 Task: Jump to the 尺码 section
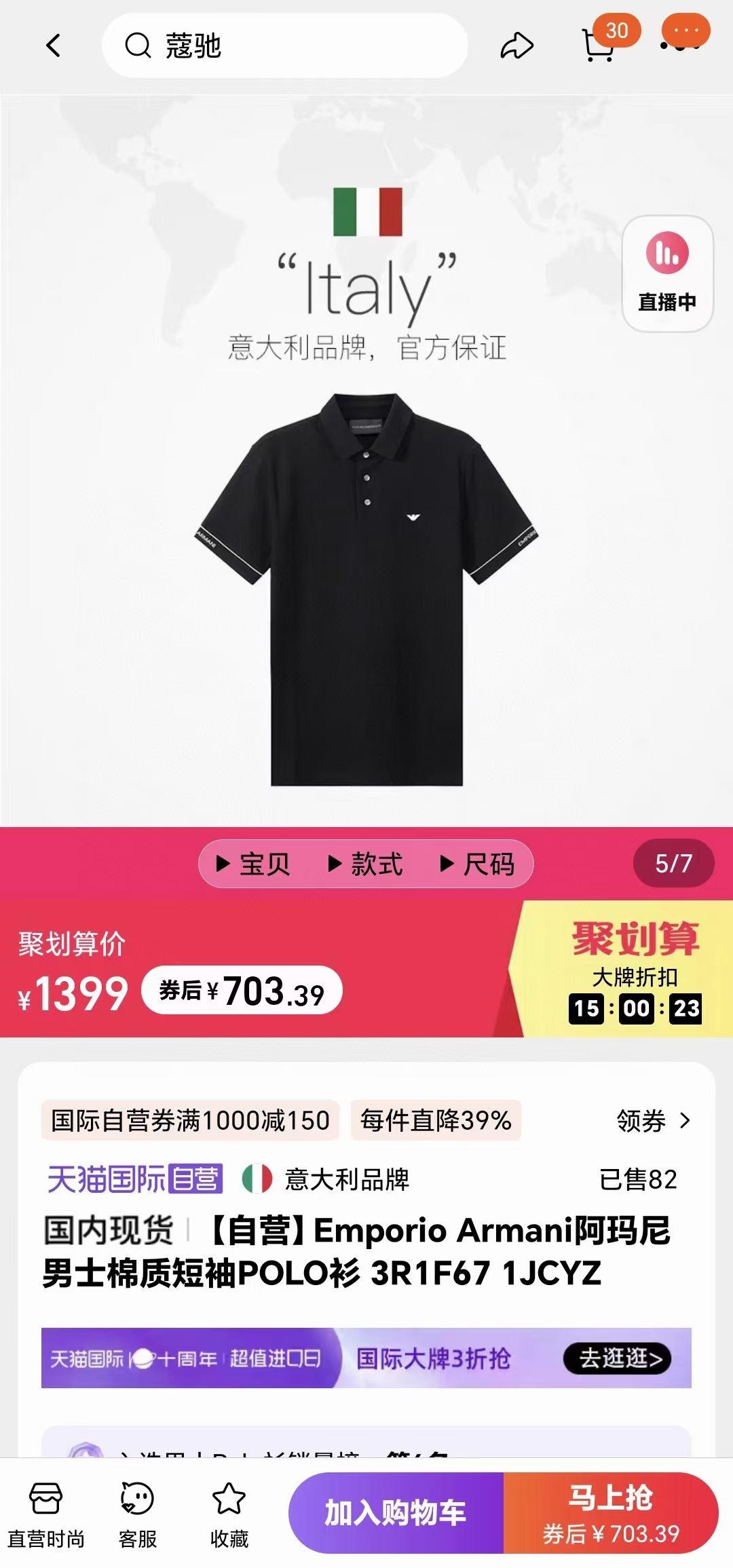point(478,864)
